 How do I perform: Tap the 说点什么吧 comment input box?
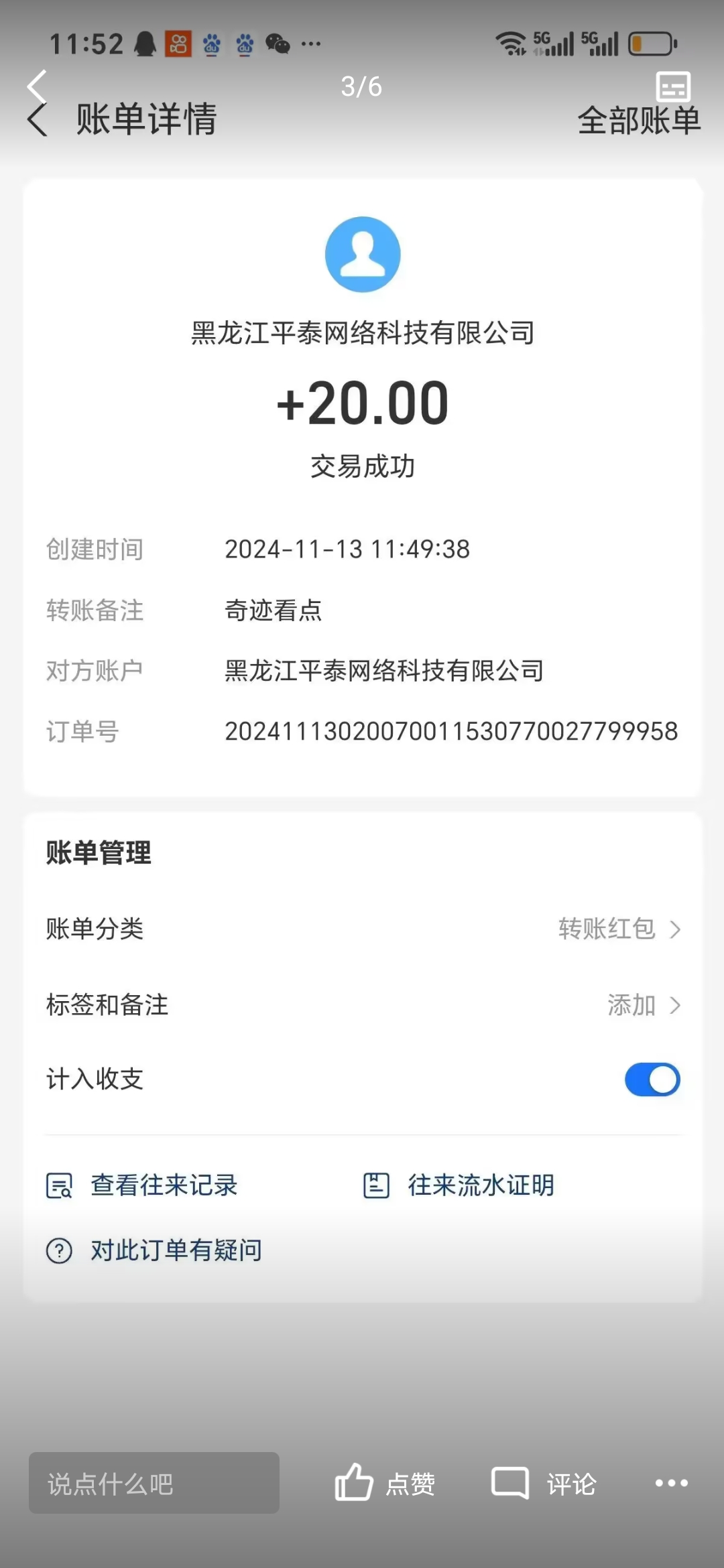(154, 1483)
